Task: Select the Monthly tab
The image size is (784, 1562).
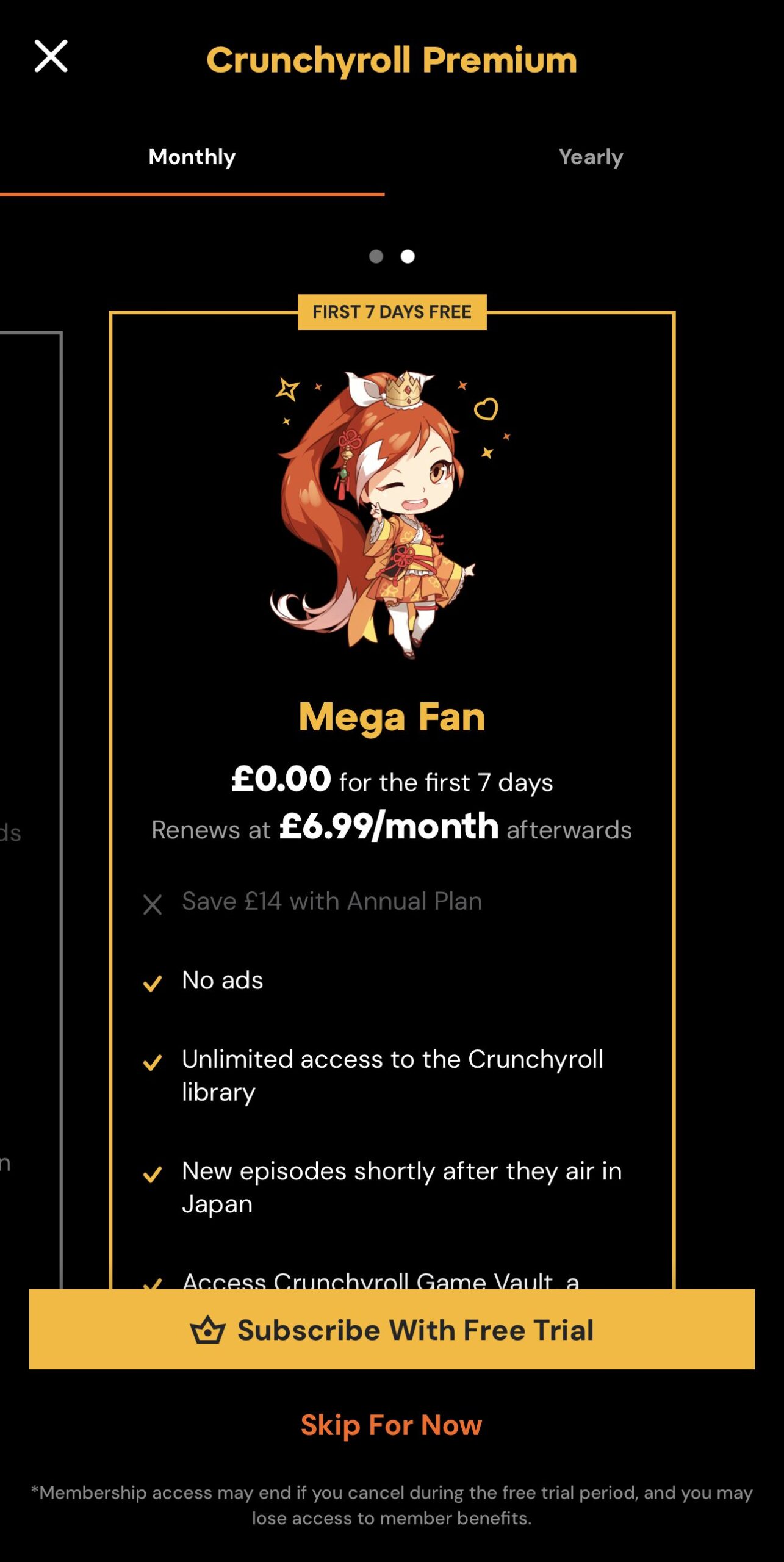Action: pyautogui.click(x=192, y=157)
